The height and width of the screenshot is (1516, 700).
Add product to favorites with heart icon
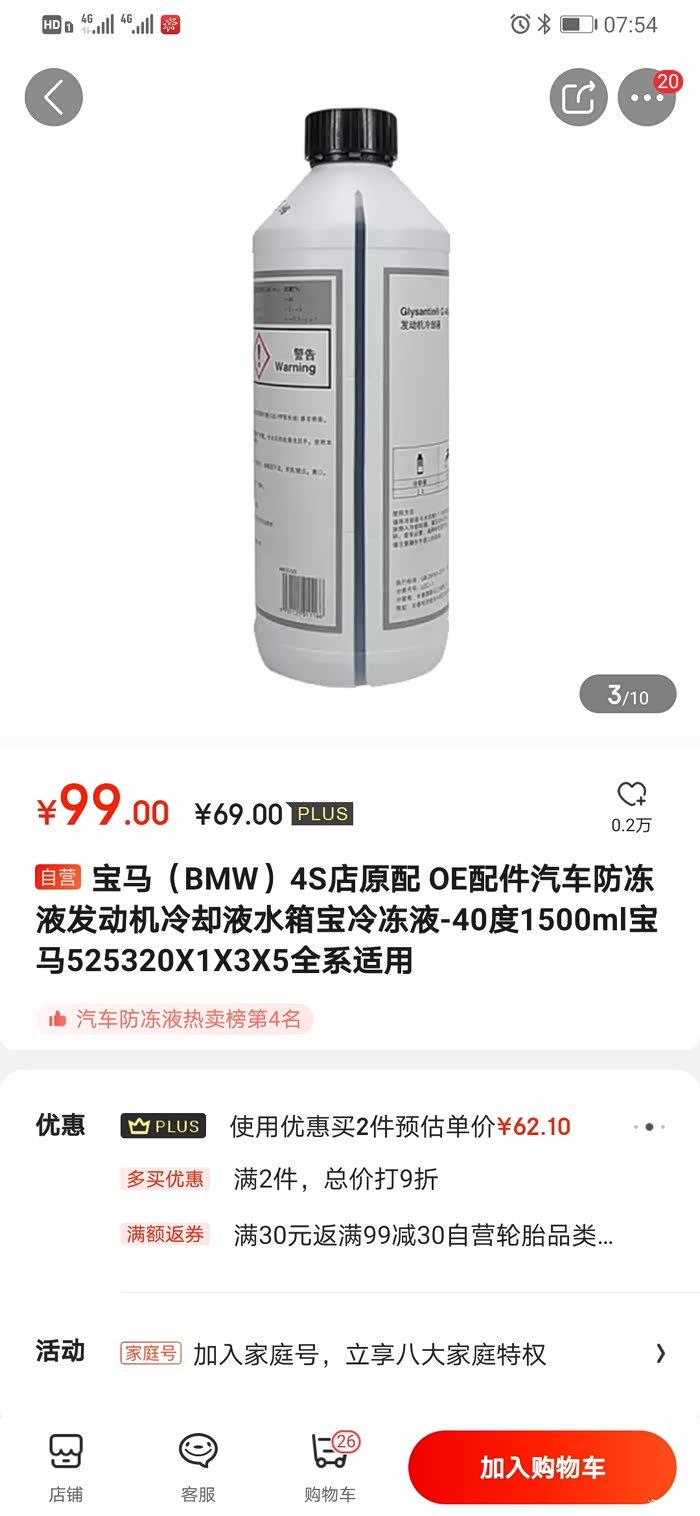pyautogui.click(x=631, y=796)
